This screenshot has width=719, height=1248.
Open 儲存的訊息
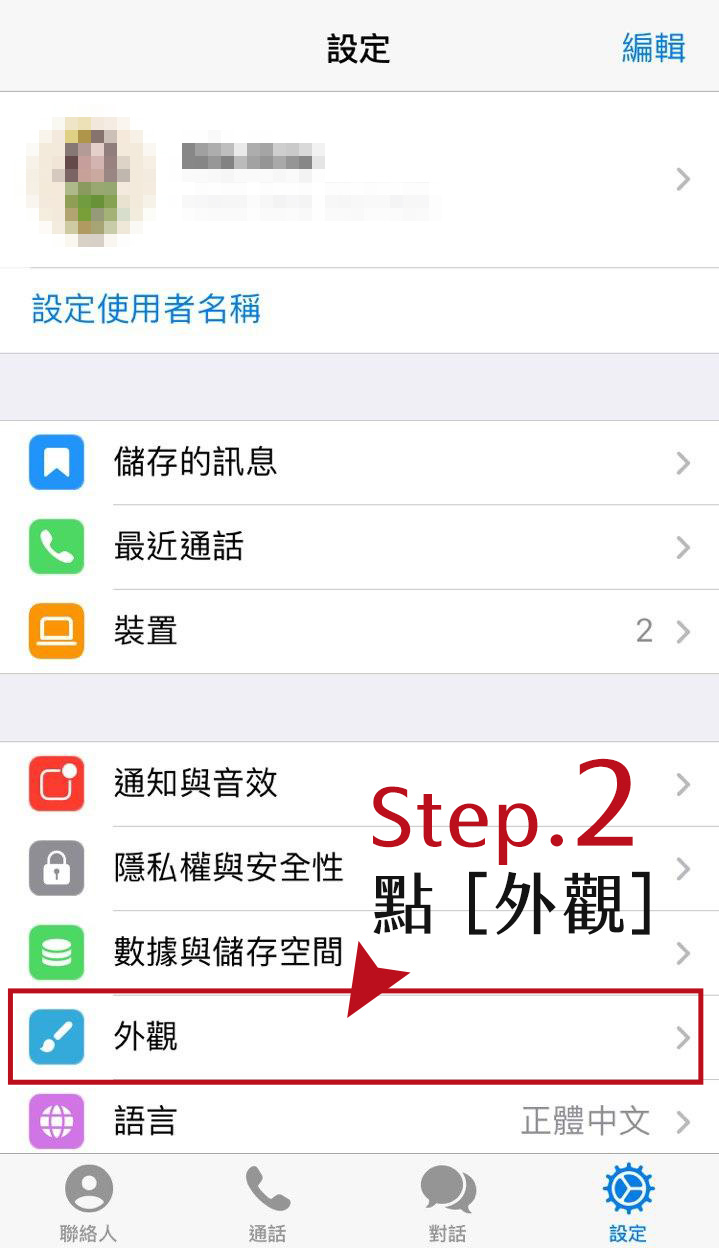pyautogui.click(x=359, y=463)
